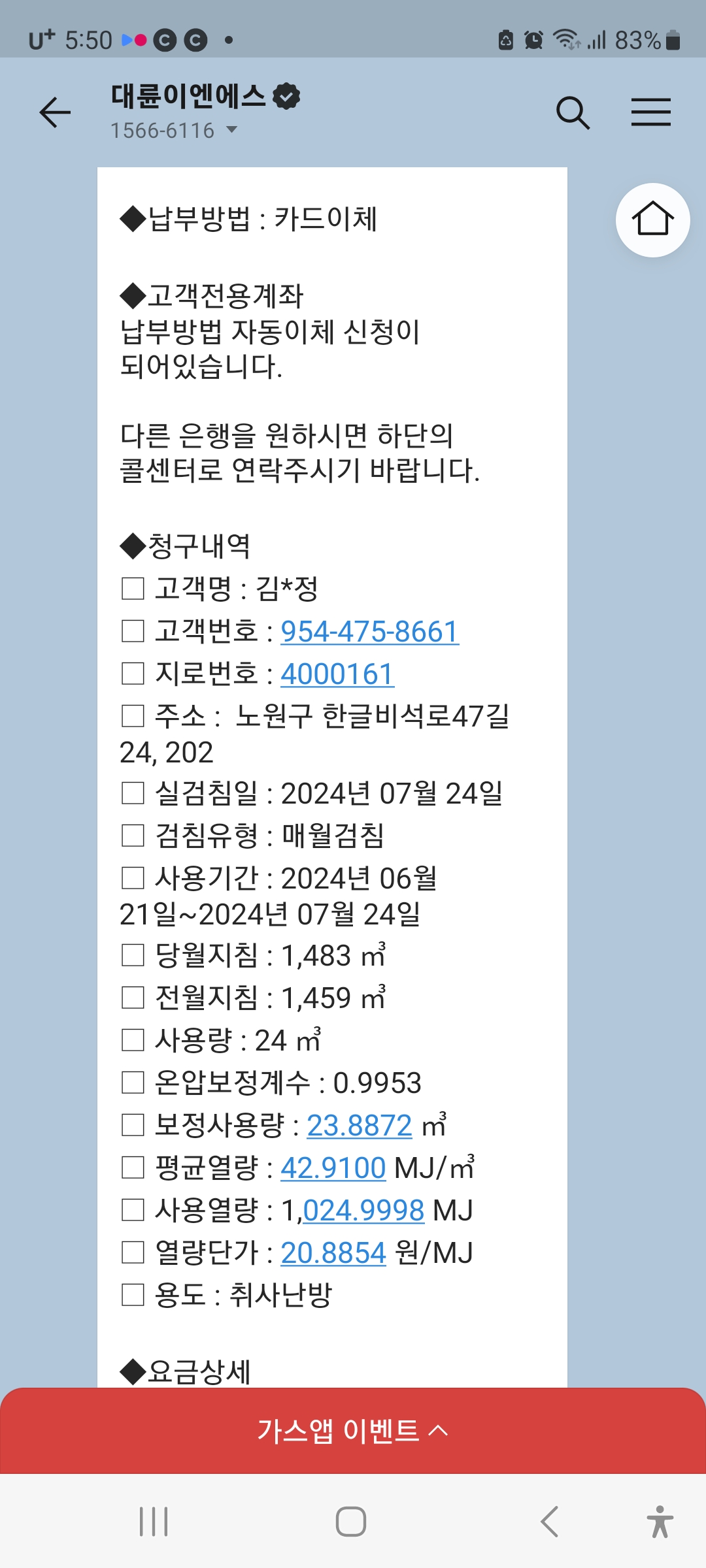
Task: Open recent apps from navigation bar
Action: pyautogui.click(x=154, y=1522)
